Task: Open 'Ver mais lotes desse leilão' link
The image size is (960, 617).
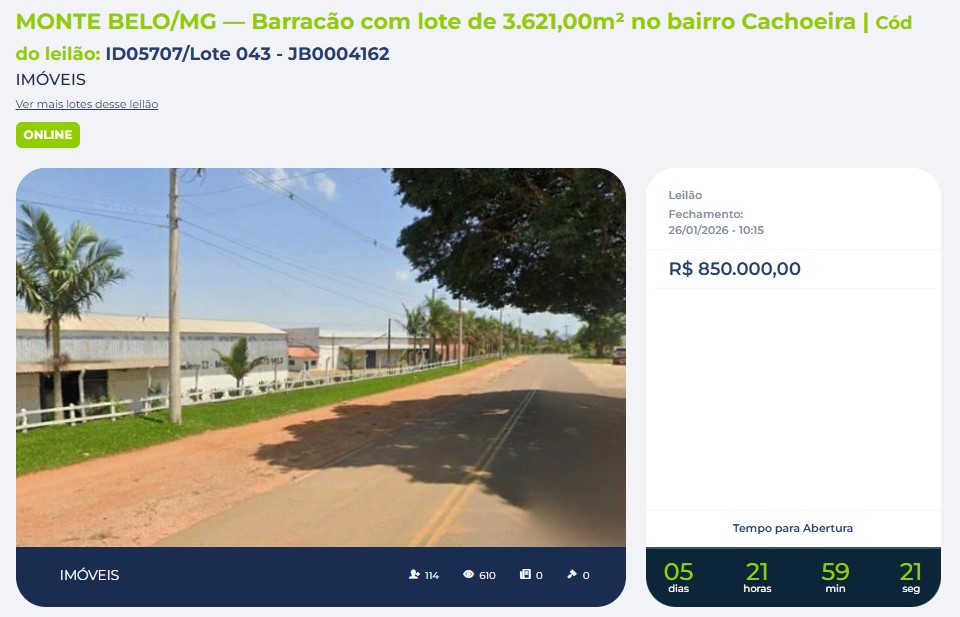Action: (x=87, y=104)
